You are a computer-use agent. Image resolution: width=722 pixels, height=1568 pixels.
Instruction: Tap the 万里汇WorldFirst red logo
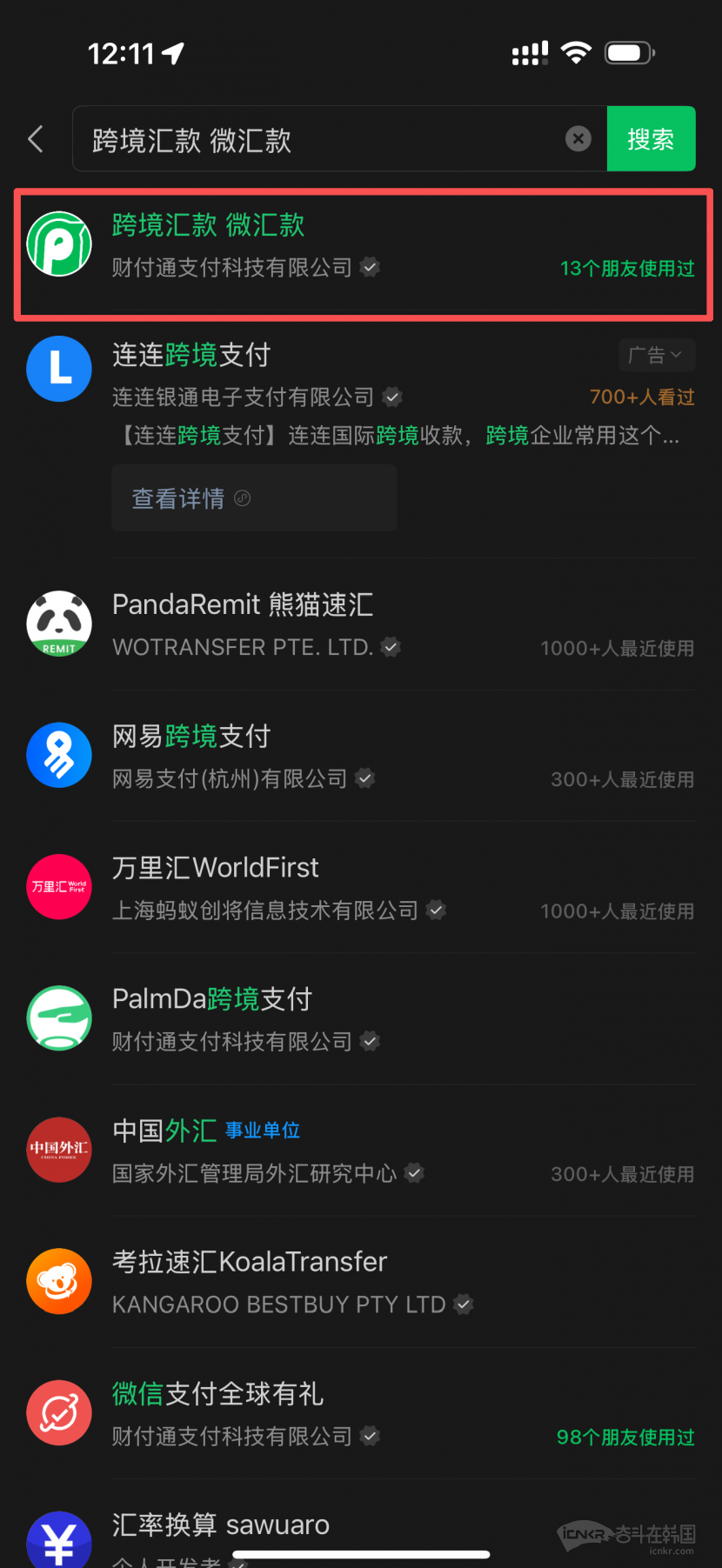[x=58, y=887]
